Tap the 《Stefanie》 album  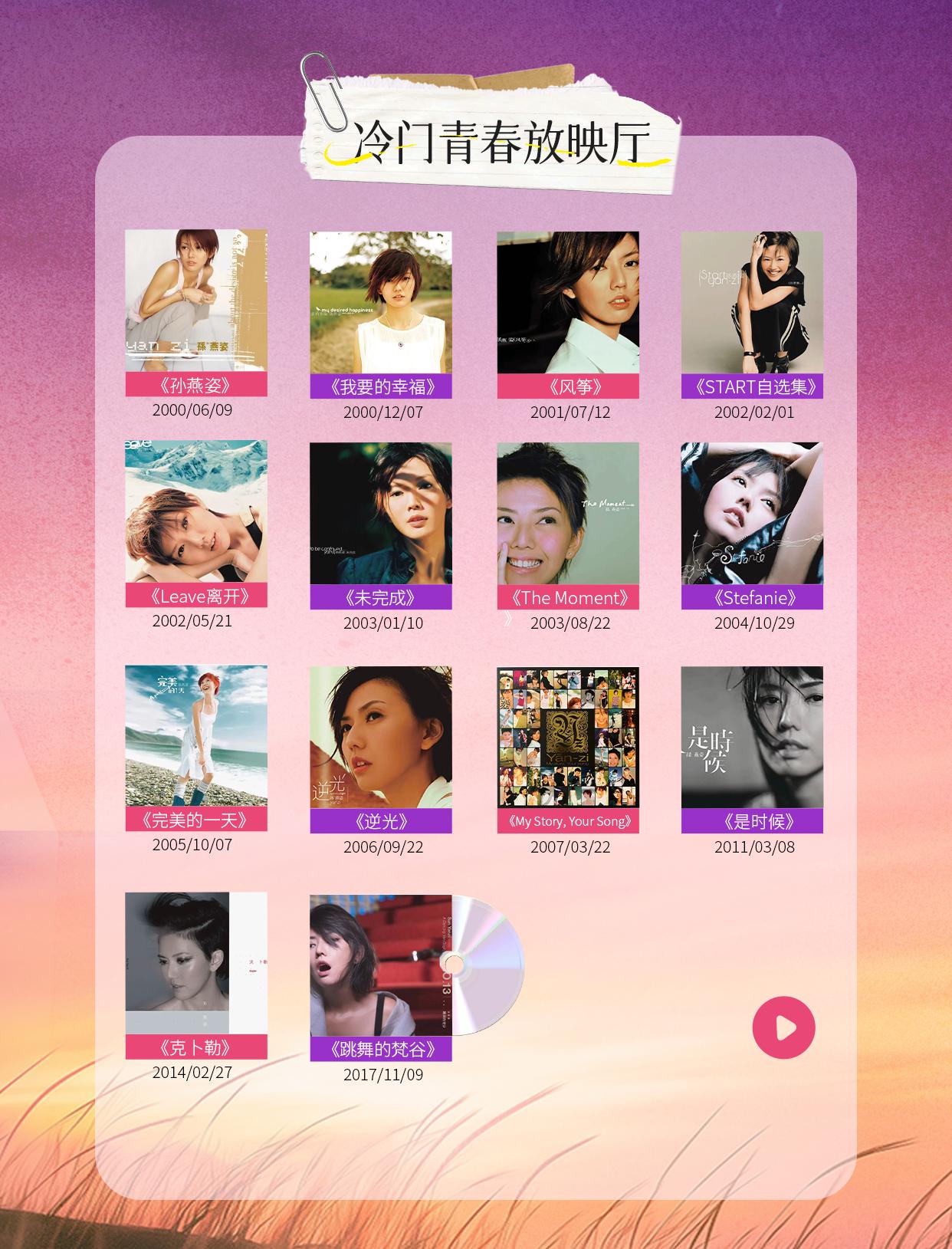click(x=752, y=514)
